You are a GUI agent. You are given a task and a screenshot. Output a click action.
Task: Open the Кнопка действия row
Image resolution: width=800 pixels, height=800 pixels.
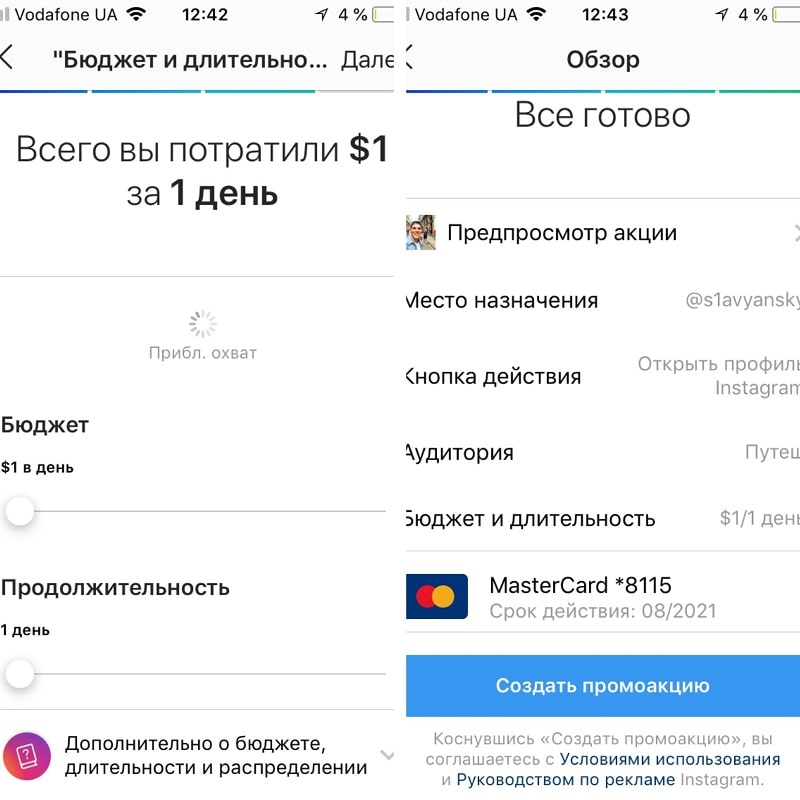[x=600, y=377]
